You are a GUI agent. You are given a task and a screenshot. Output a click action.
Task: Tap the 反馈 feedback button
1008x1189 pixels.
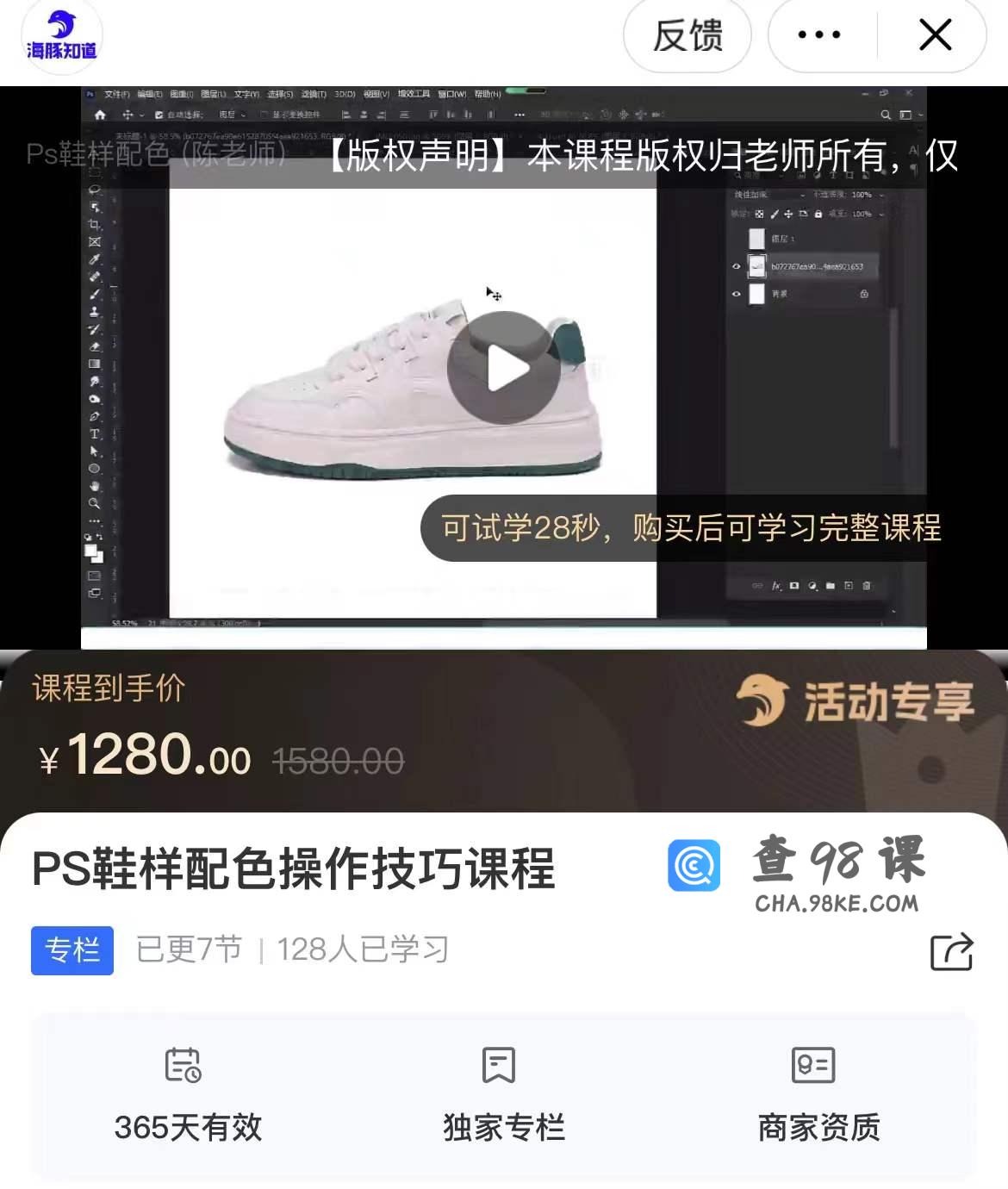point(687,36)
